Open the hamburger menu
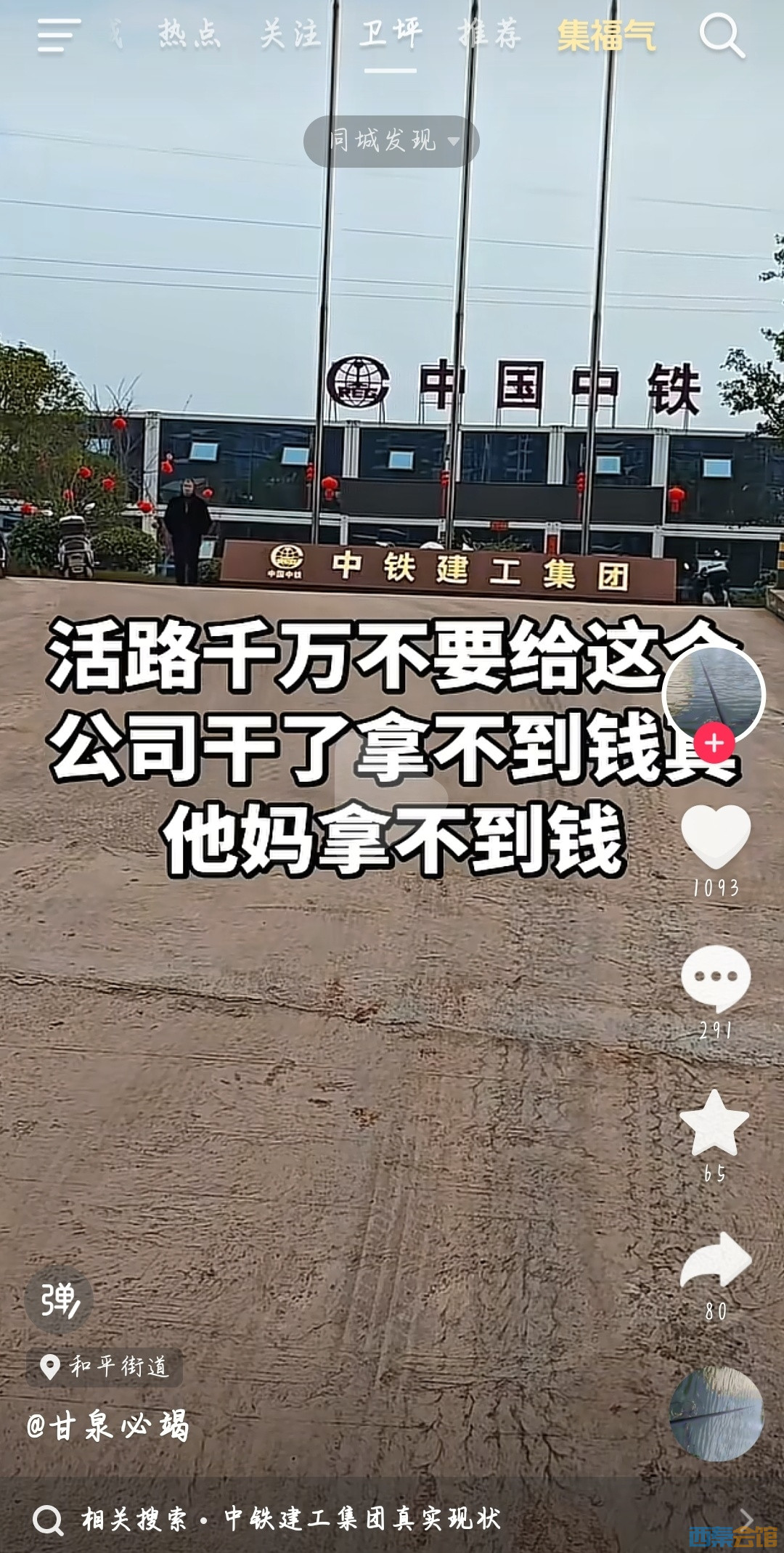Screen dimensions: 784x1553 tap(58, 36)
